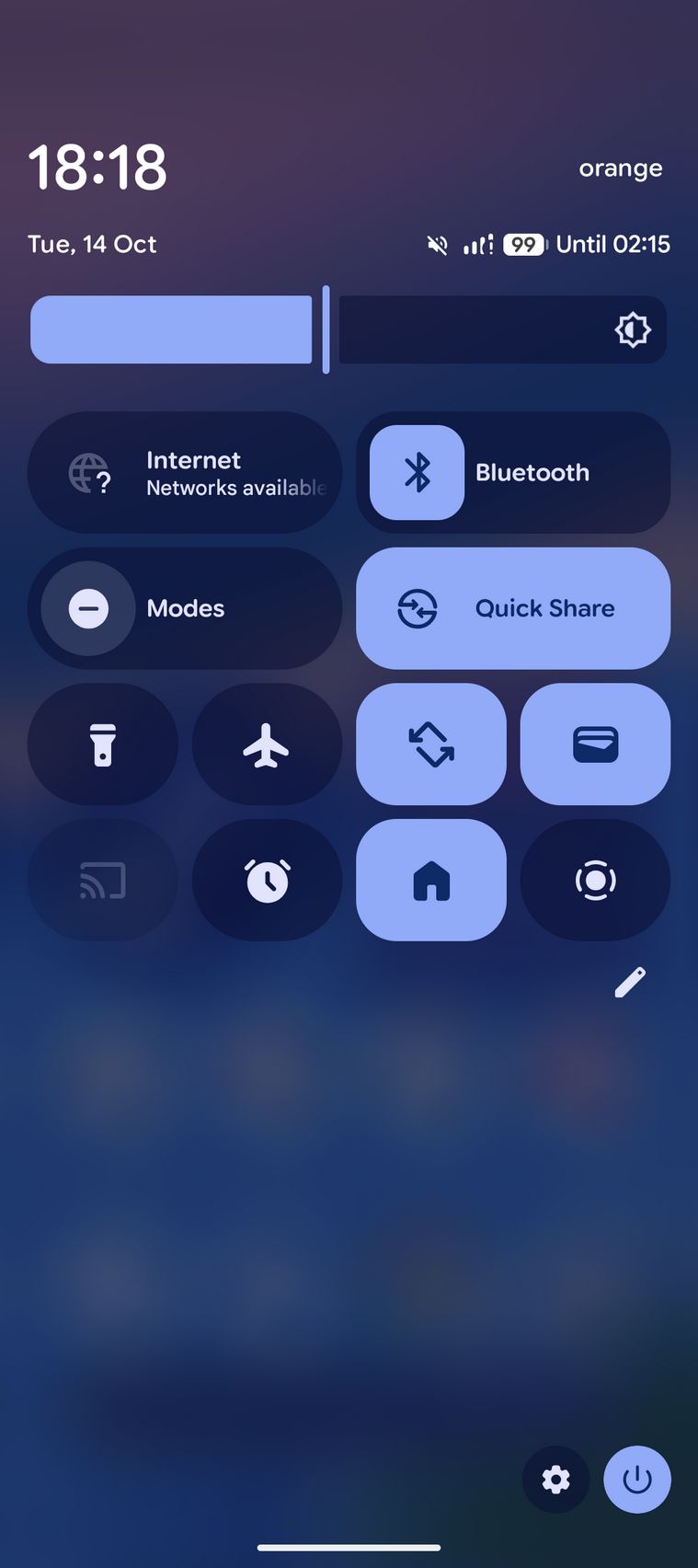Open the Wallet tile
The height and width of the screenshot is (1568, 698).
point(595,744)
